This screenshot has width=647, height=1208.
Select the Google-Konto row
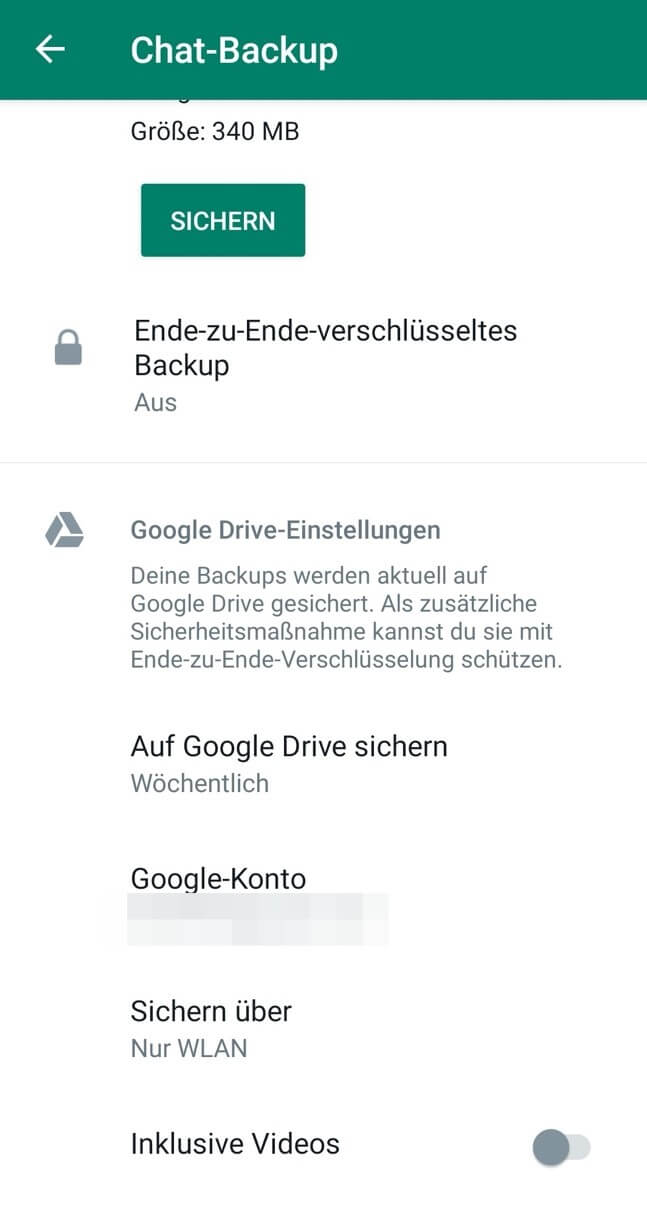(x=323, y=904)
